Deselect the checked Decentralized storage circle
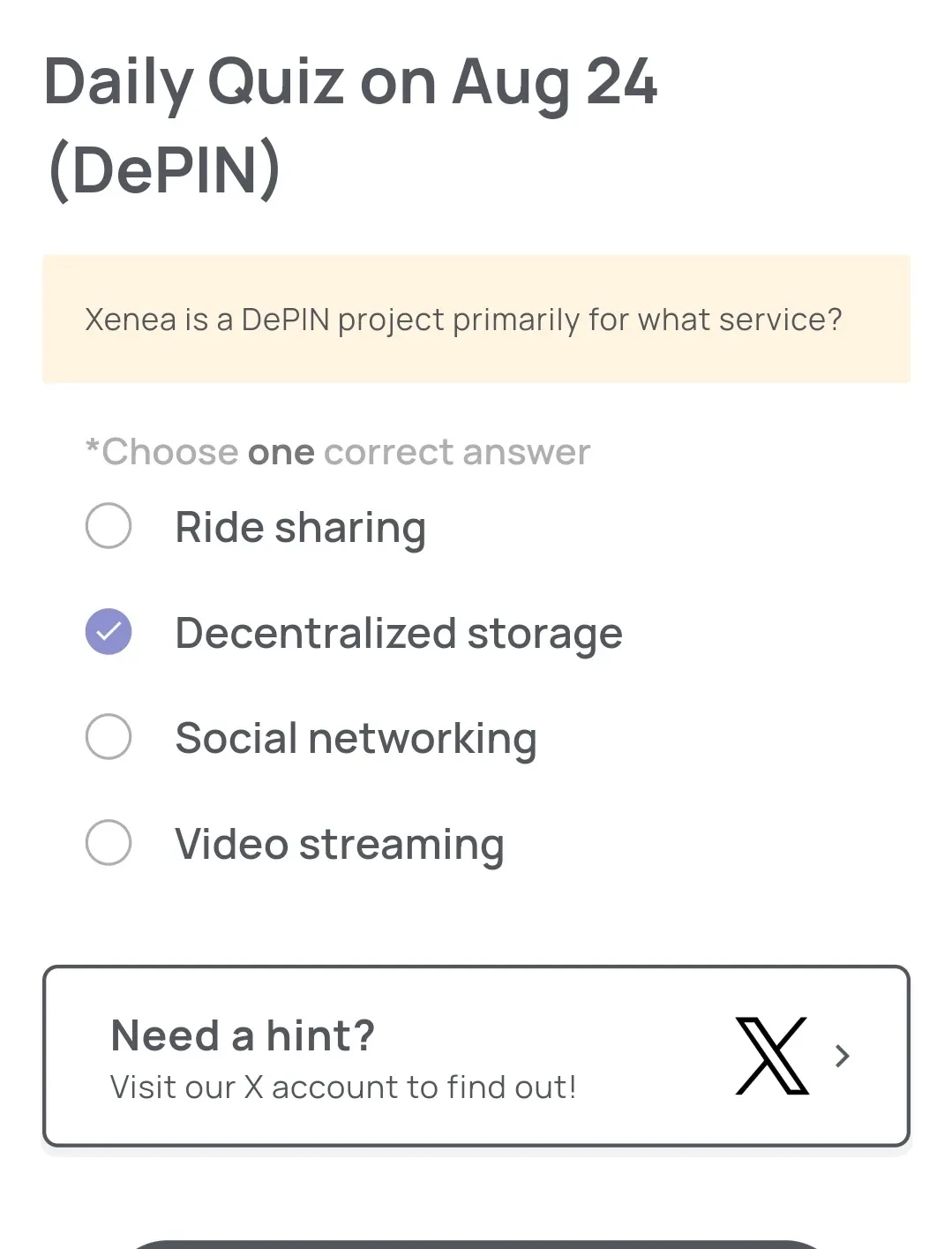 pyautogui.click(x=108, y=631)
